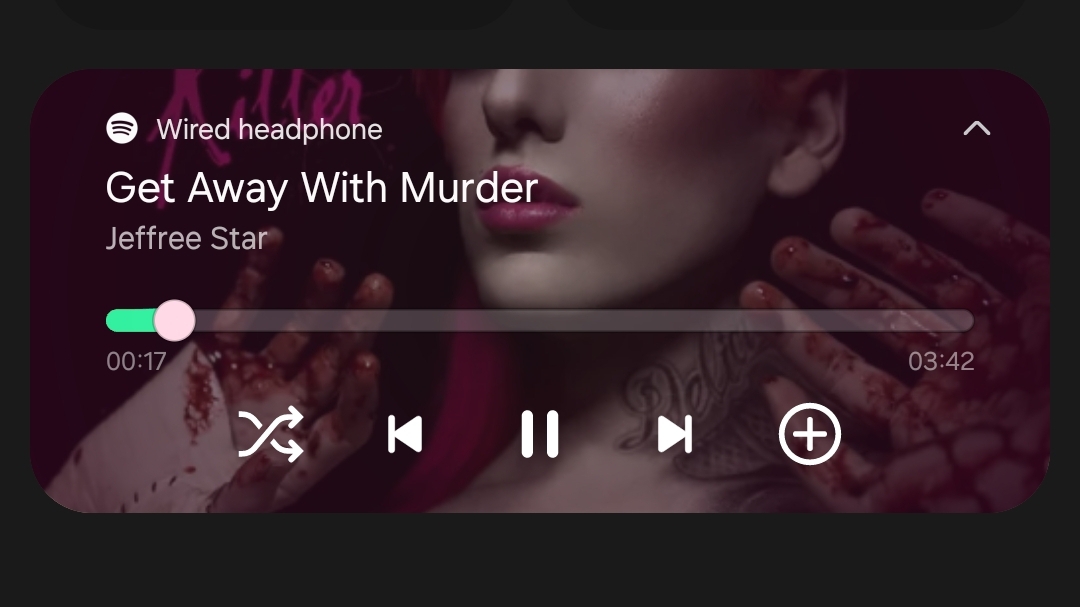
Task: Open the Wired headphone output selector
Action: tap(269, 129)
